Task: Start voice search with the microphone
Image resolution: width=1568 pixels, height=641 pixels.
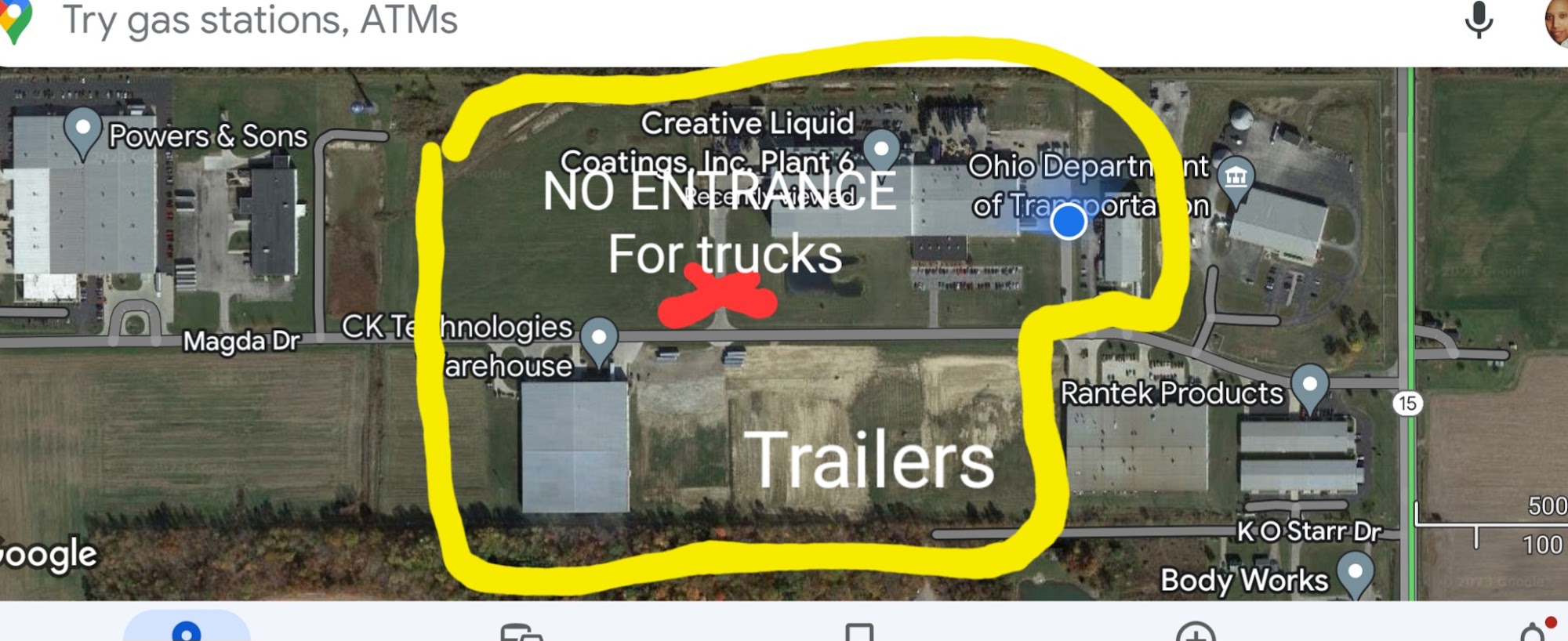Action: tap(1478, 20)
